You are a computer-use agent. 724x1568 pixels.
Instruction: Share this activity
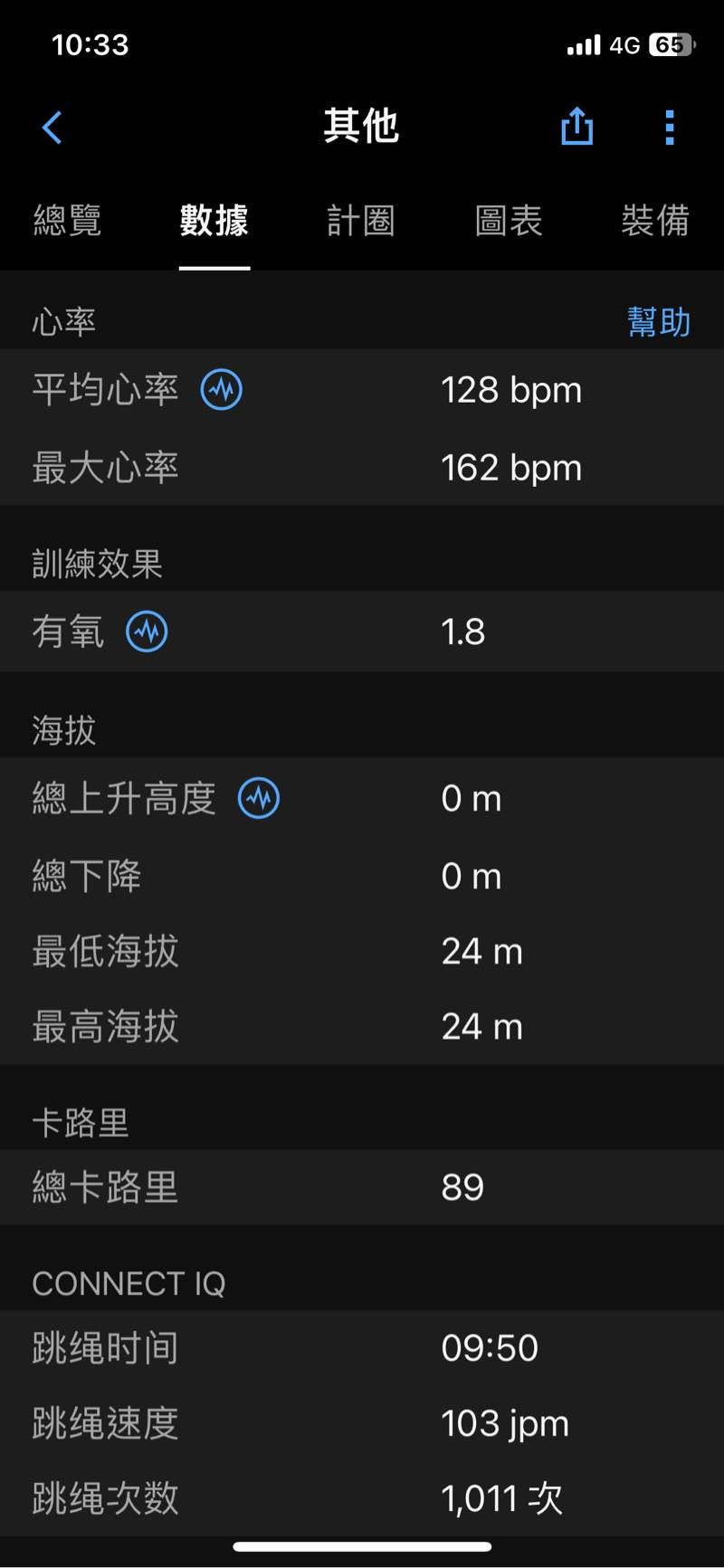(576, 127)
